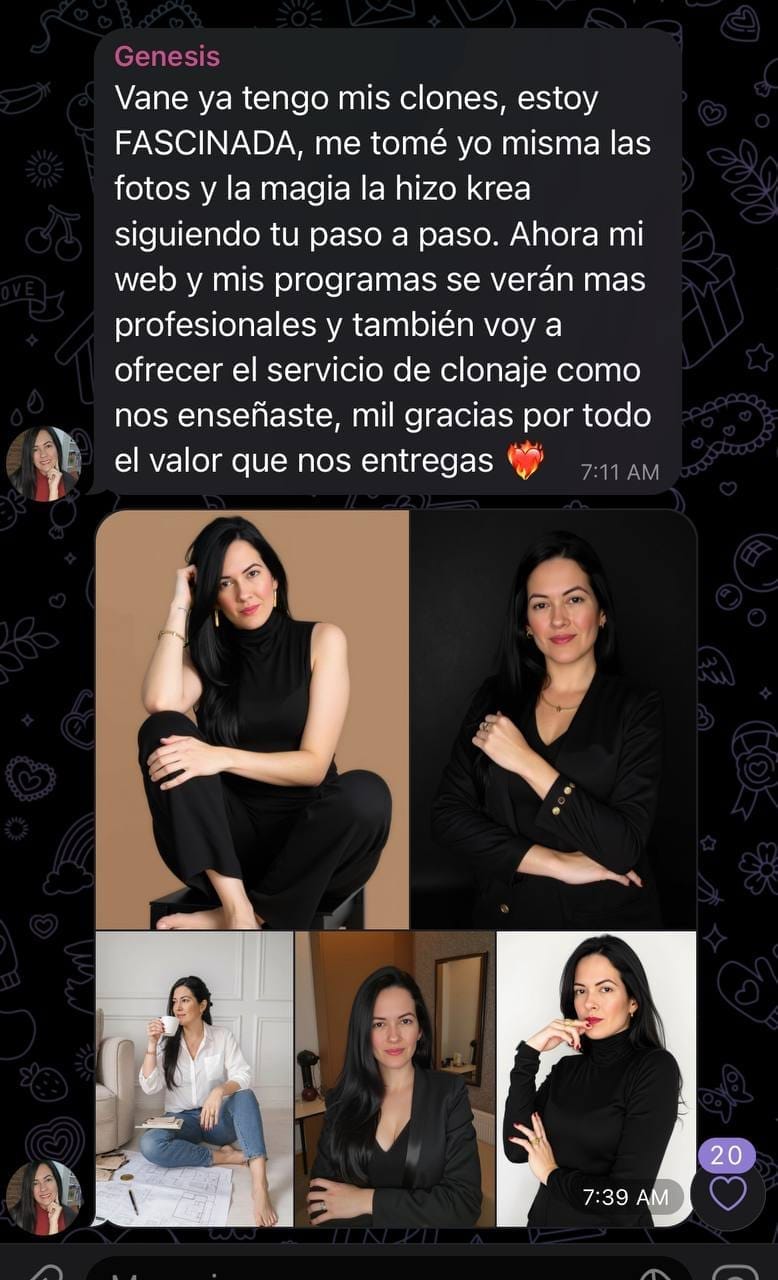Tap Genesis's avatar beside the photo album
This screenshot has height=1280, width=778.
(x=43, y=1197)
